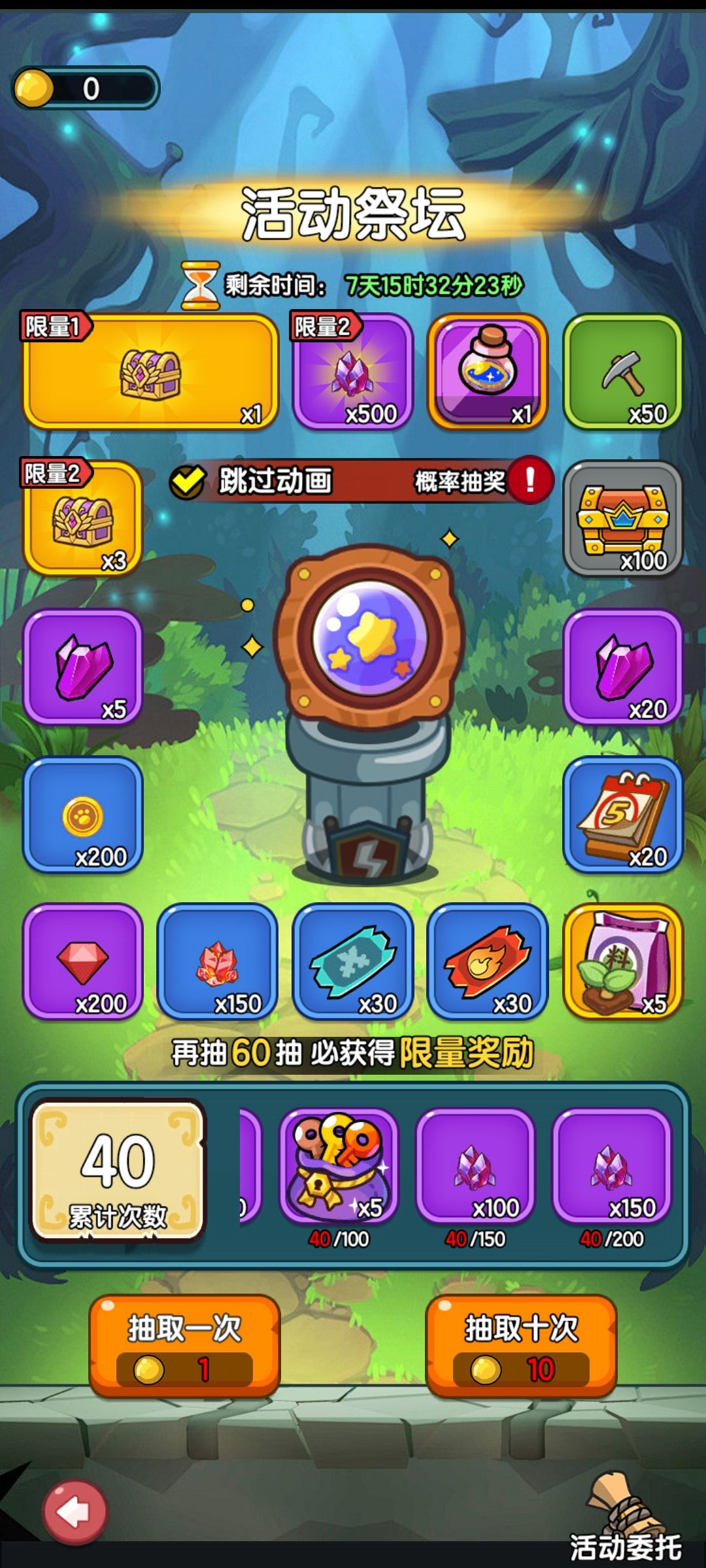View the seed bag x5 reward

coord(623,962)
